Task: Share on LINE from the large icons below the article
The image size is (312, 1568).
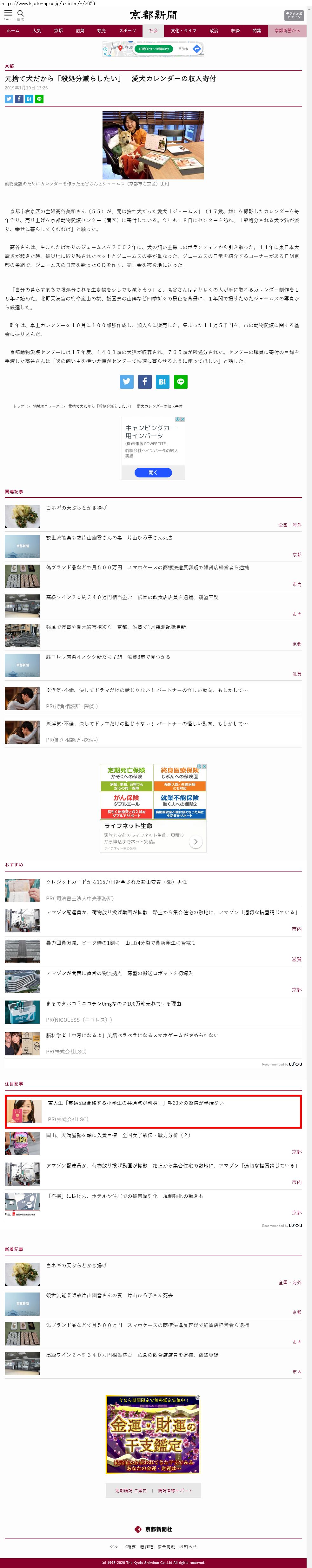Action: pyautogui.click(x=180, y=382)
